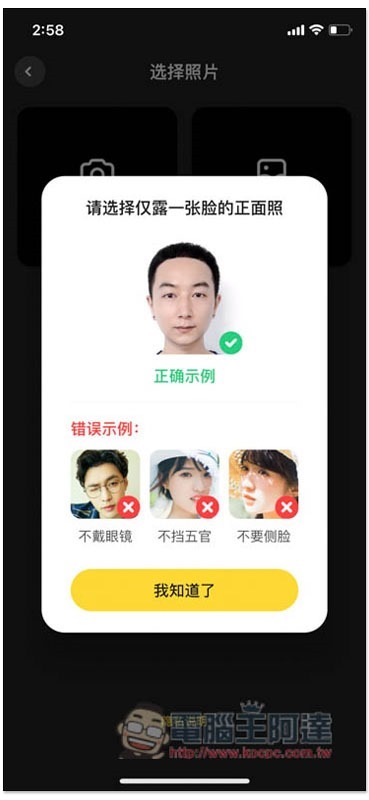Tap the yellow 我知道了 button
Image resolution: width=369 pixels, height=800 pixels.
[184, 590]
